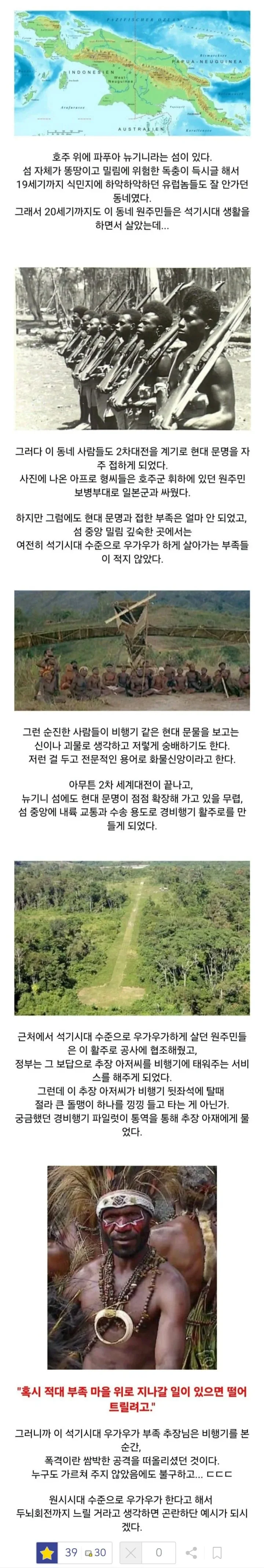
Task: Share this post
Action: (191, 1552)
